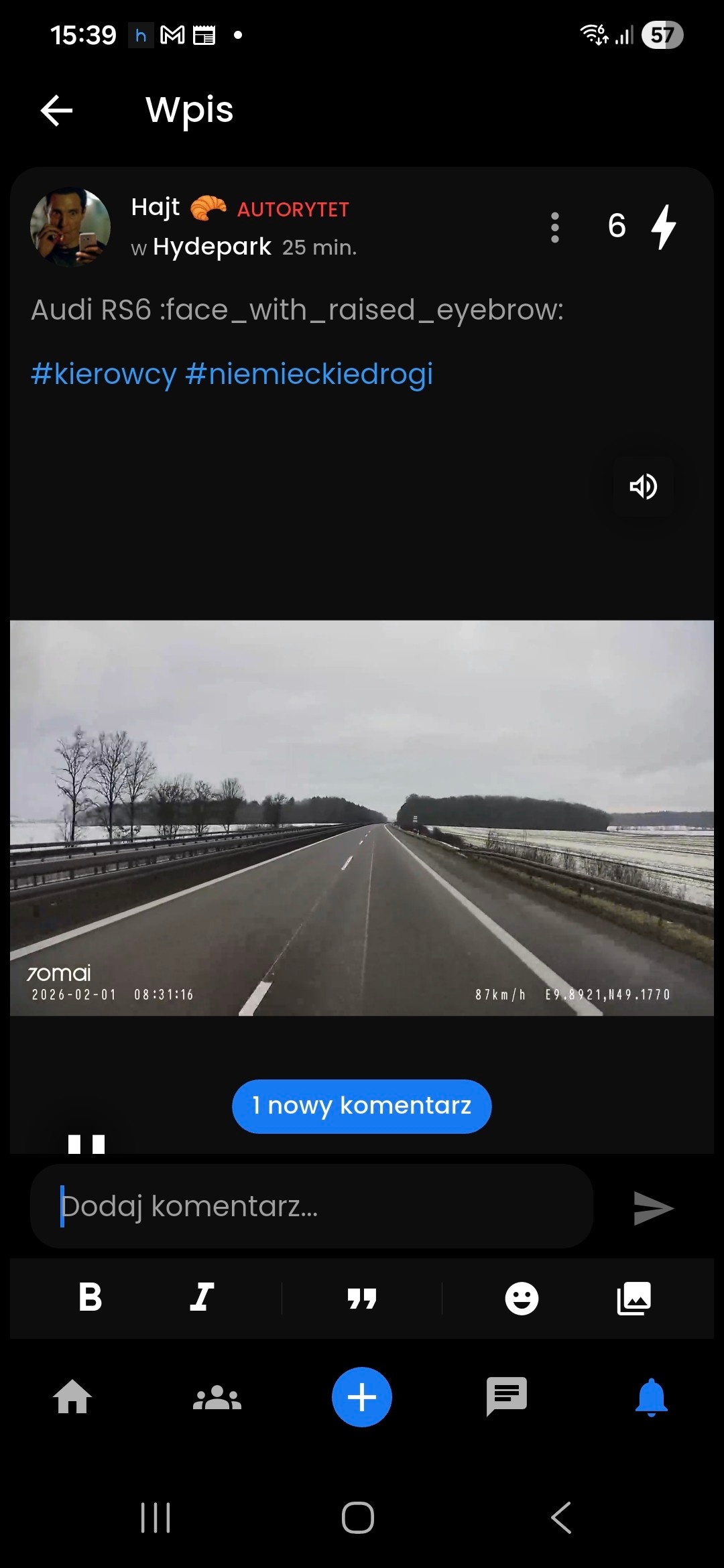724x1568 pixels.
Task: Create a new post with plus button
Action: pyautogui.click(x=362, y=1397)
